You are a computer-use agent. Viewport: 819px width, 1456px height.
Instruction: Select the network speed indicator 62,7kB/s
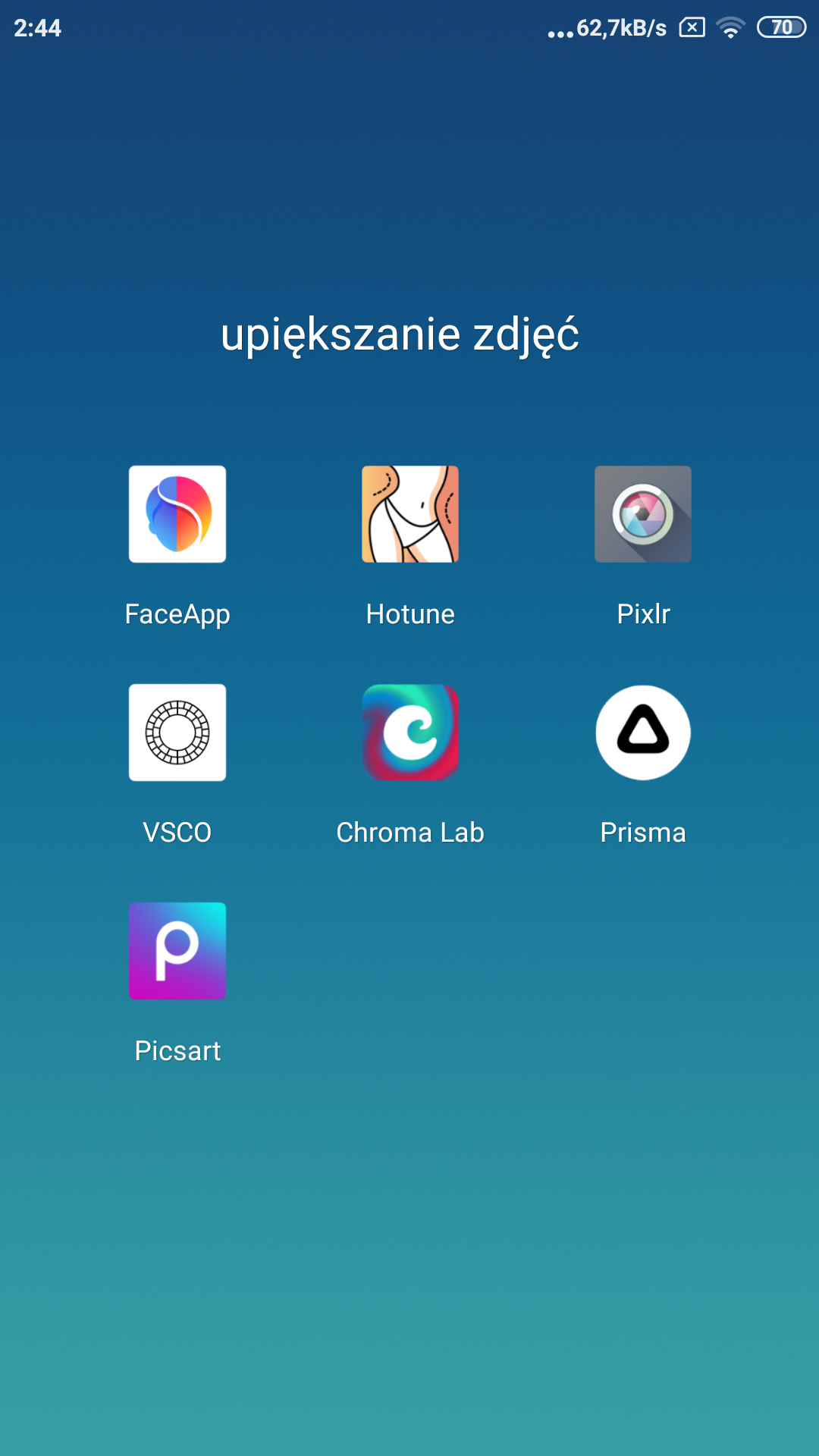pos(620,28)
